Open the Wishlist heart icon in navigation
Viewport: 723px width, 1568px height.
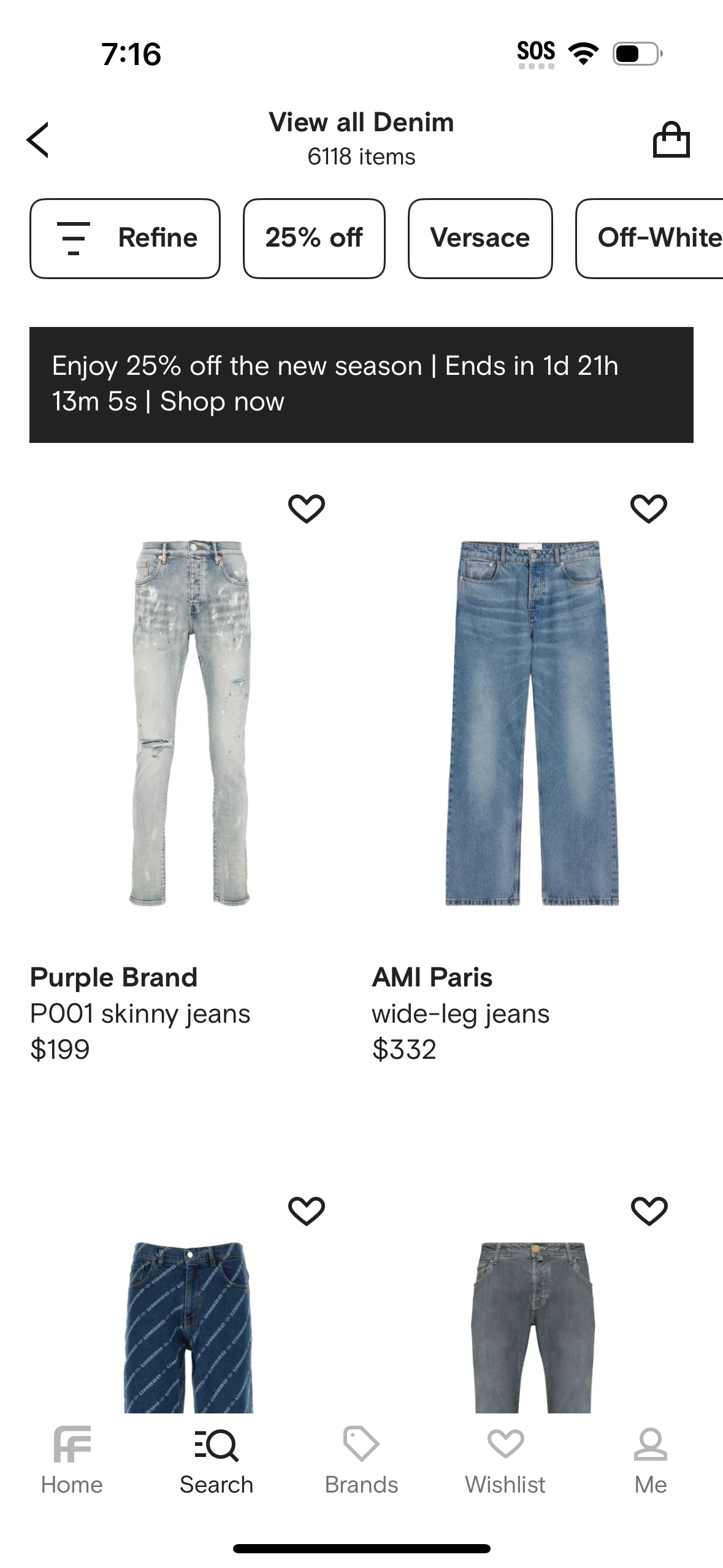[506, 1445]
